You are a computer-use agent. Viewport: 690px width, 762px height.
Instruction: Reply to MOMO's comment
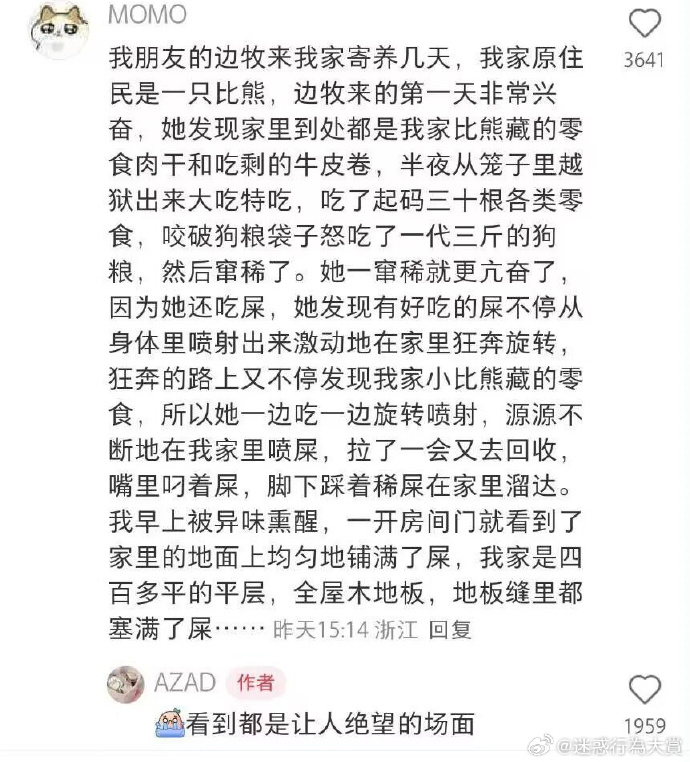click(x=449, y=630)
